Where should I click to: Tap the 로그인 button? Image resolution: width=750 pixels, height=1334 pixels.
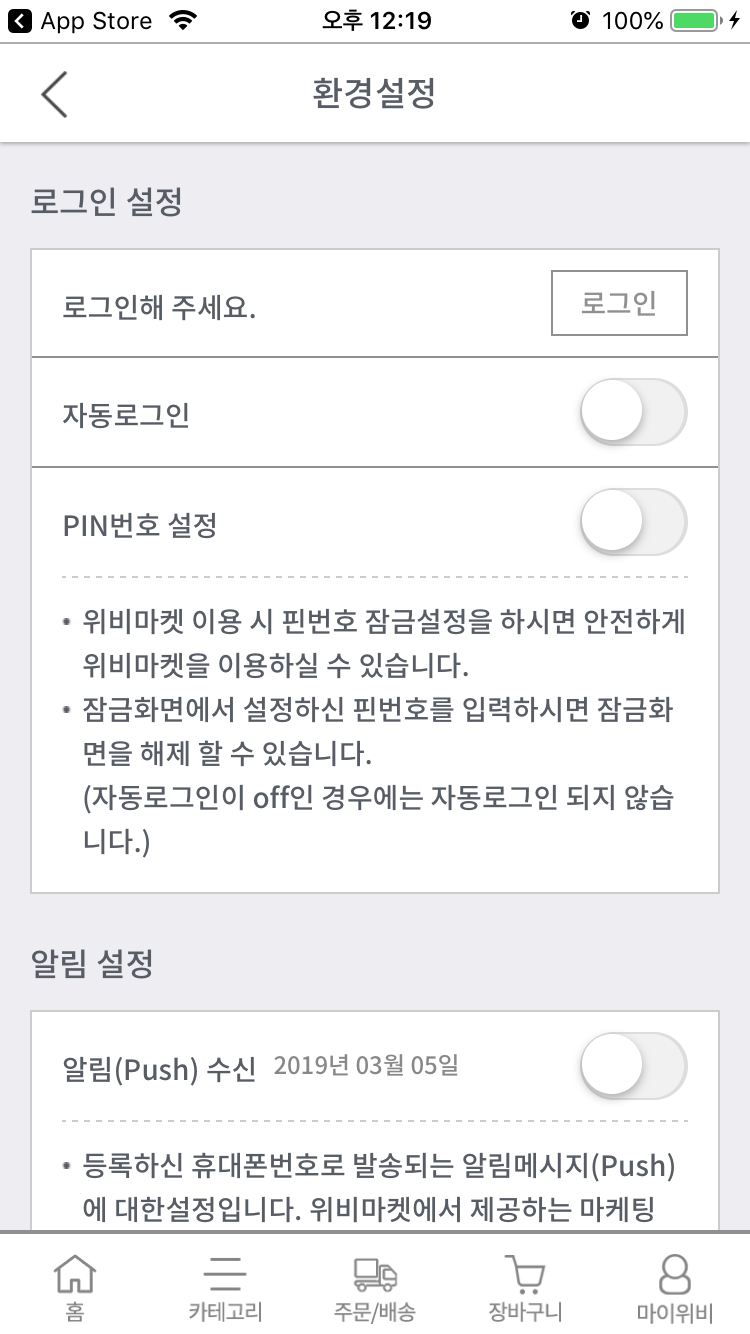click(619, 303)
